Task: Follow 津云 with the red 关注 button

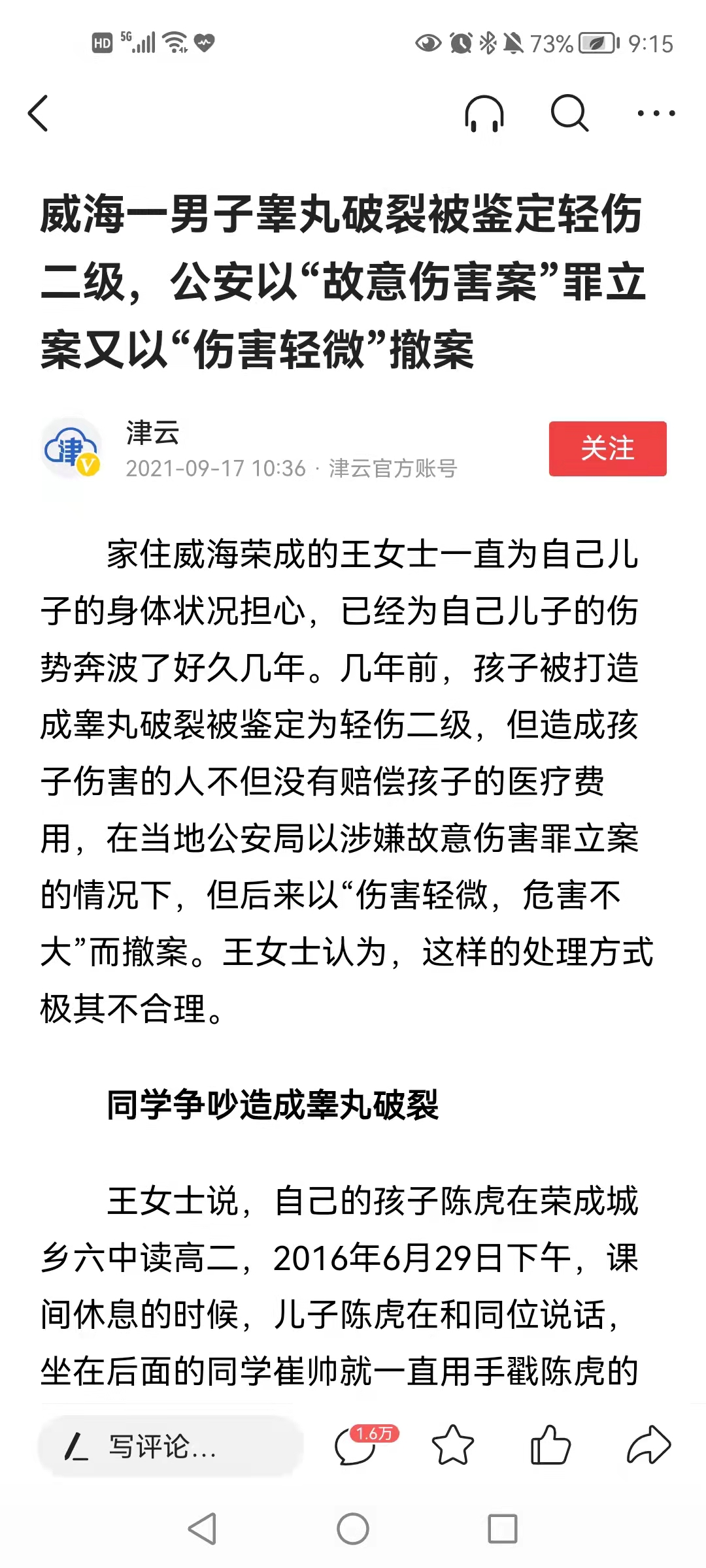Action: click(607, 448)
